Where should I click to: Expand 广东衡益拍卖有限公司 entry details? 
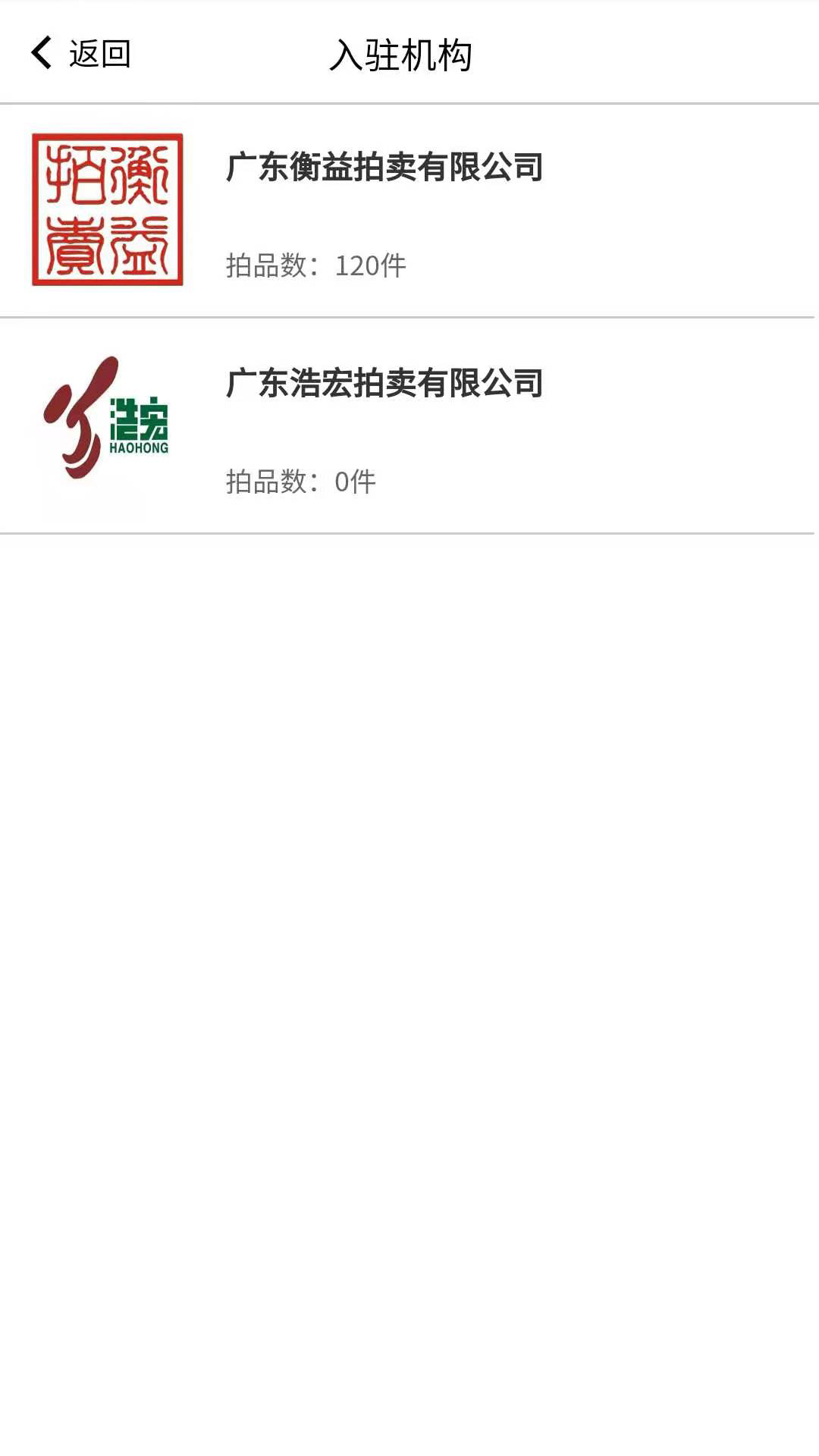[x=409, y=210]
